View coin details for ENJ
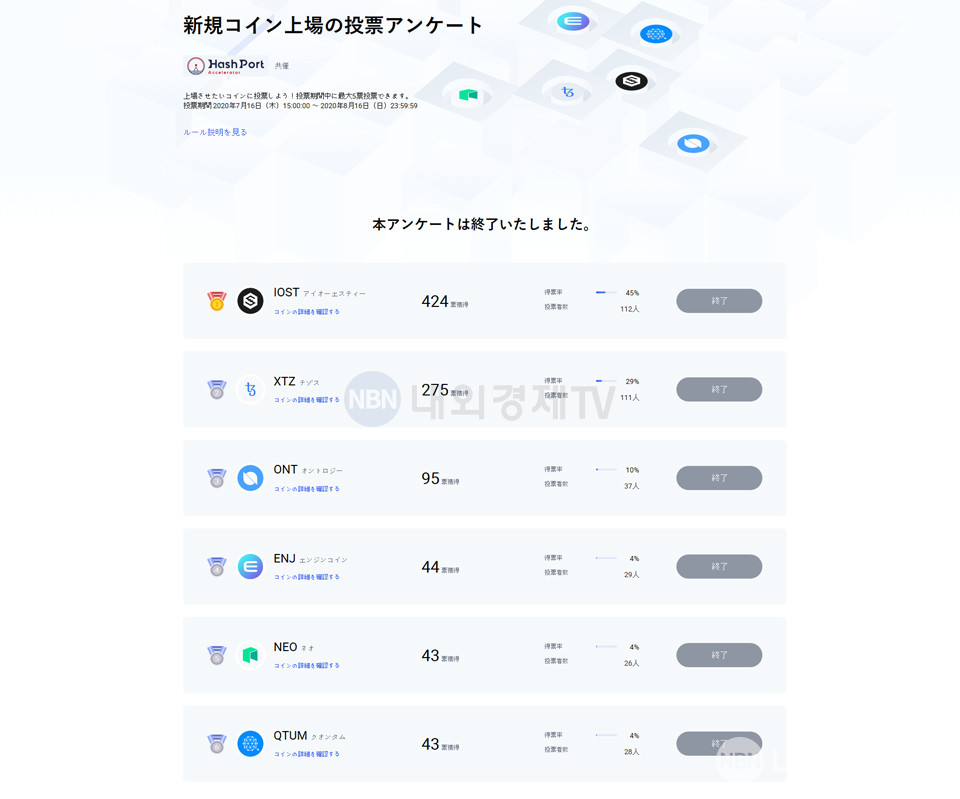The image size is (960, 799). 307,577
